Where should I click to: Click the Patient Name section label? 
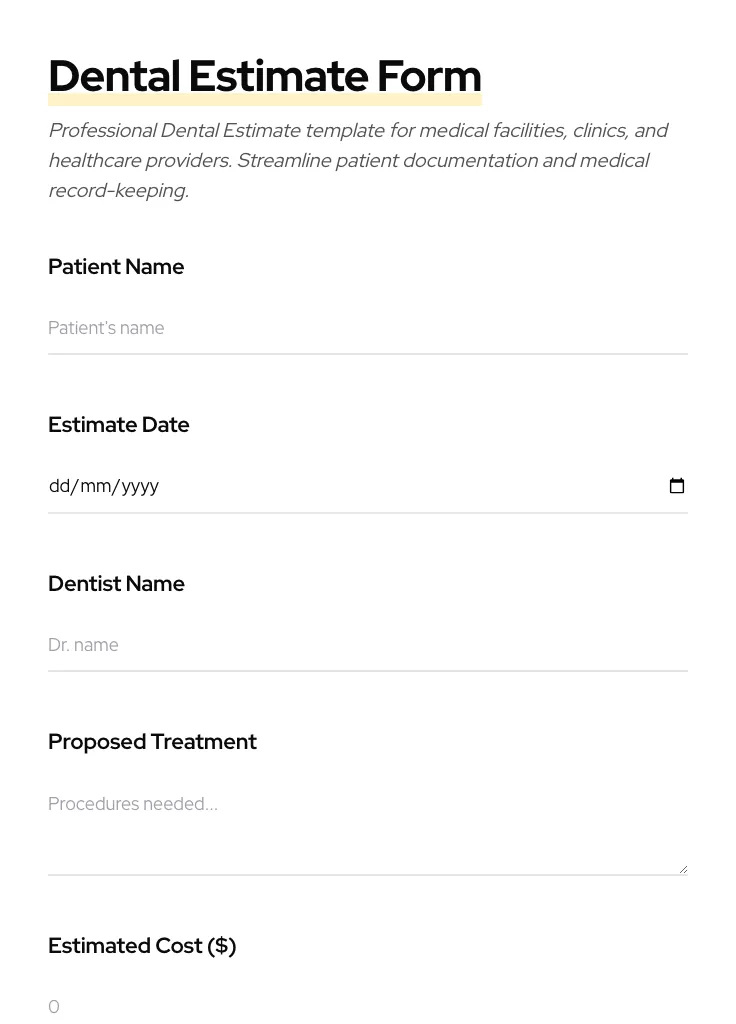point(116,267)
